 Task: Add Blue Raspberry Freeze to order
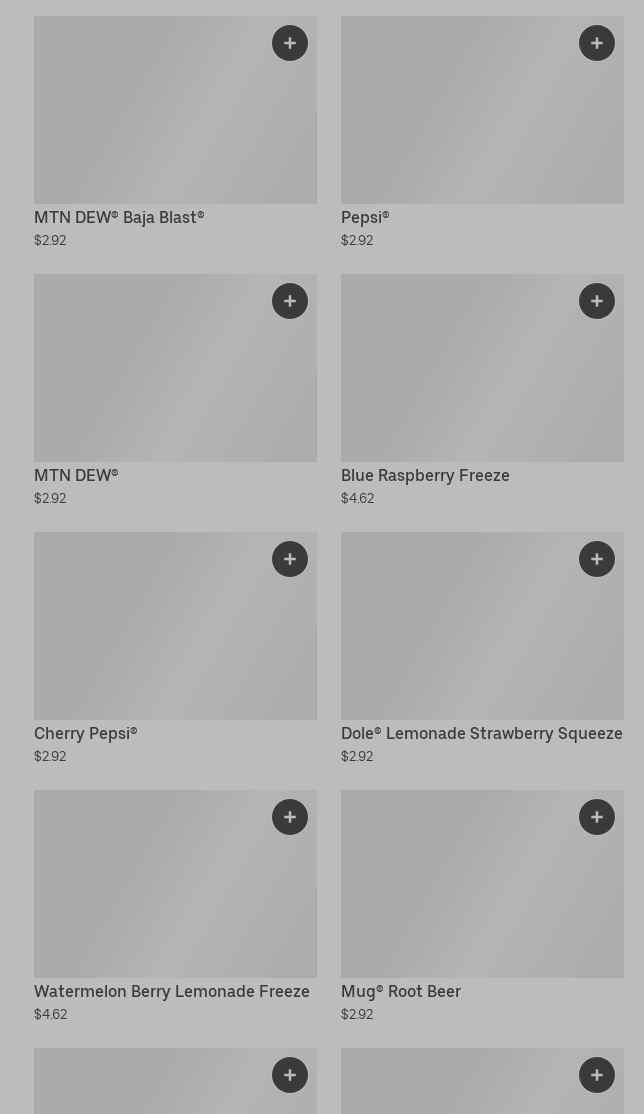597,301
